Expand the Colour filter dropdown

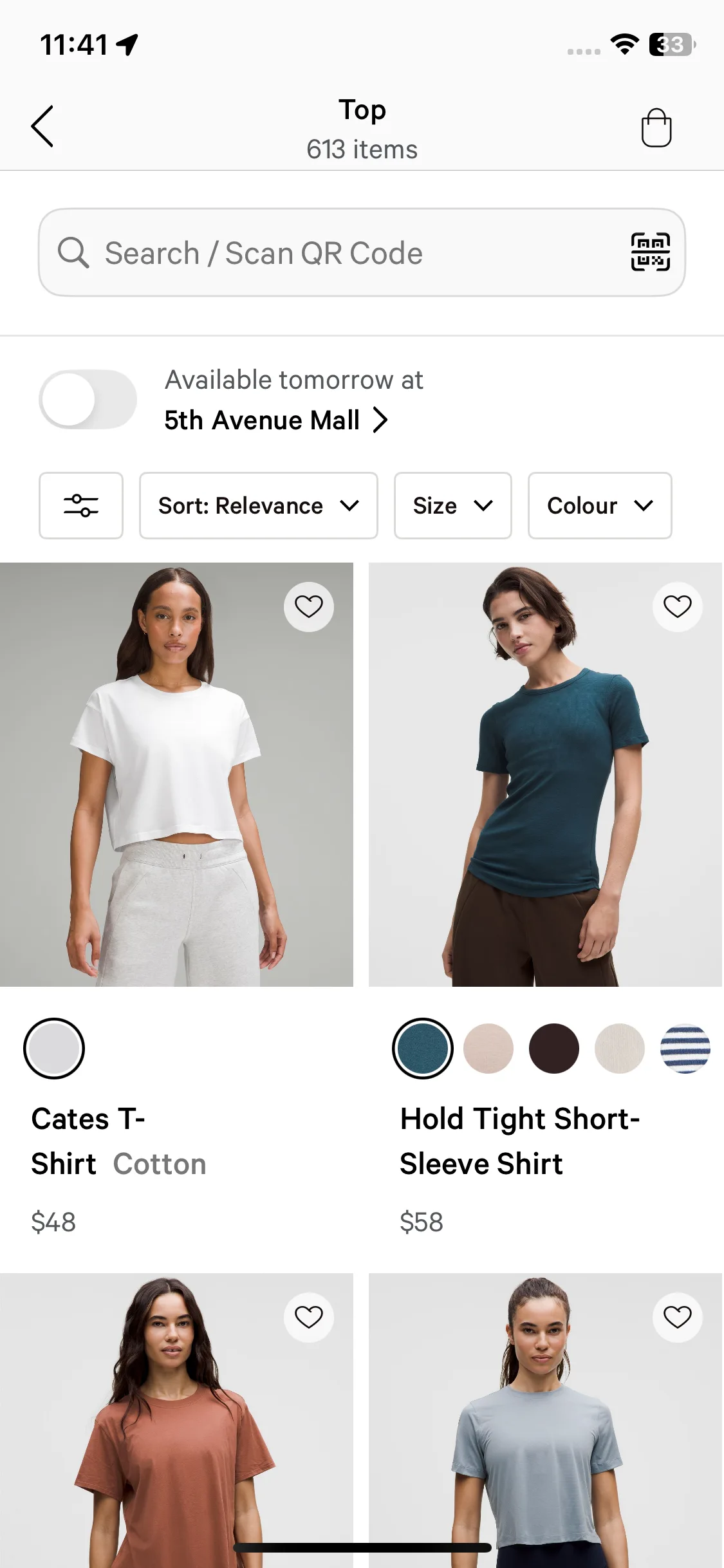click(x=599, y=505)
